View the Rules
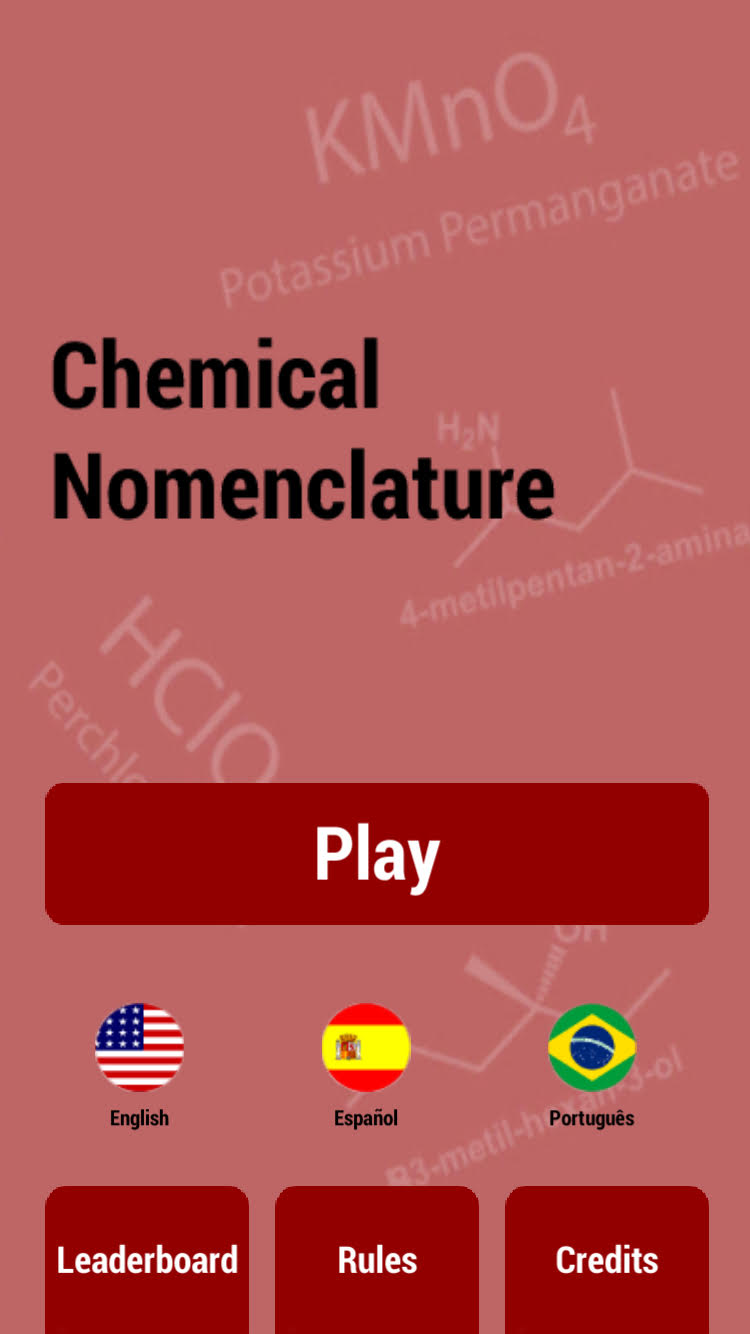This screenshot has width=750, height=1334. click(377, 1259)
